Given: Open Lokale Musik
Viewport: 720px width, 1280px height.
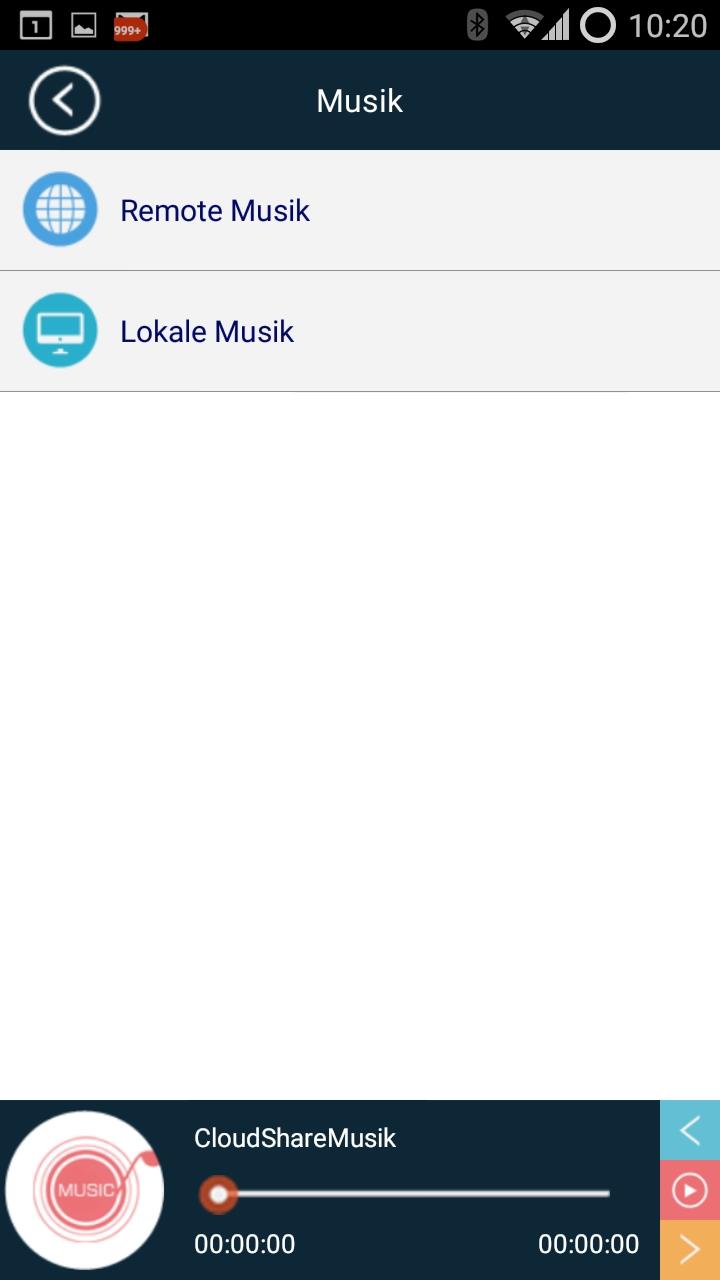Looking at the screenshot, I should [360, 331].
